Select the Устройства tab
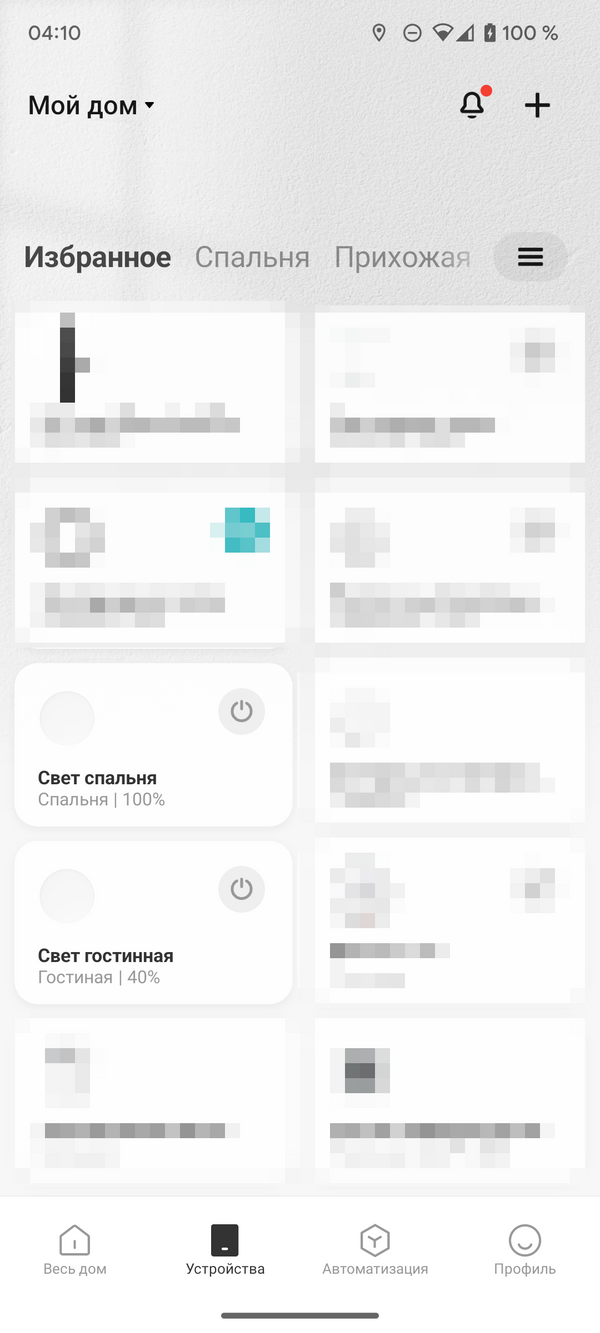Image resolution: width=600 pixels, height=1333 pixels. coord(225,1250)
